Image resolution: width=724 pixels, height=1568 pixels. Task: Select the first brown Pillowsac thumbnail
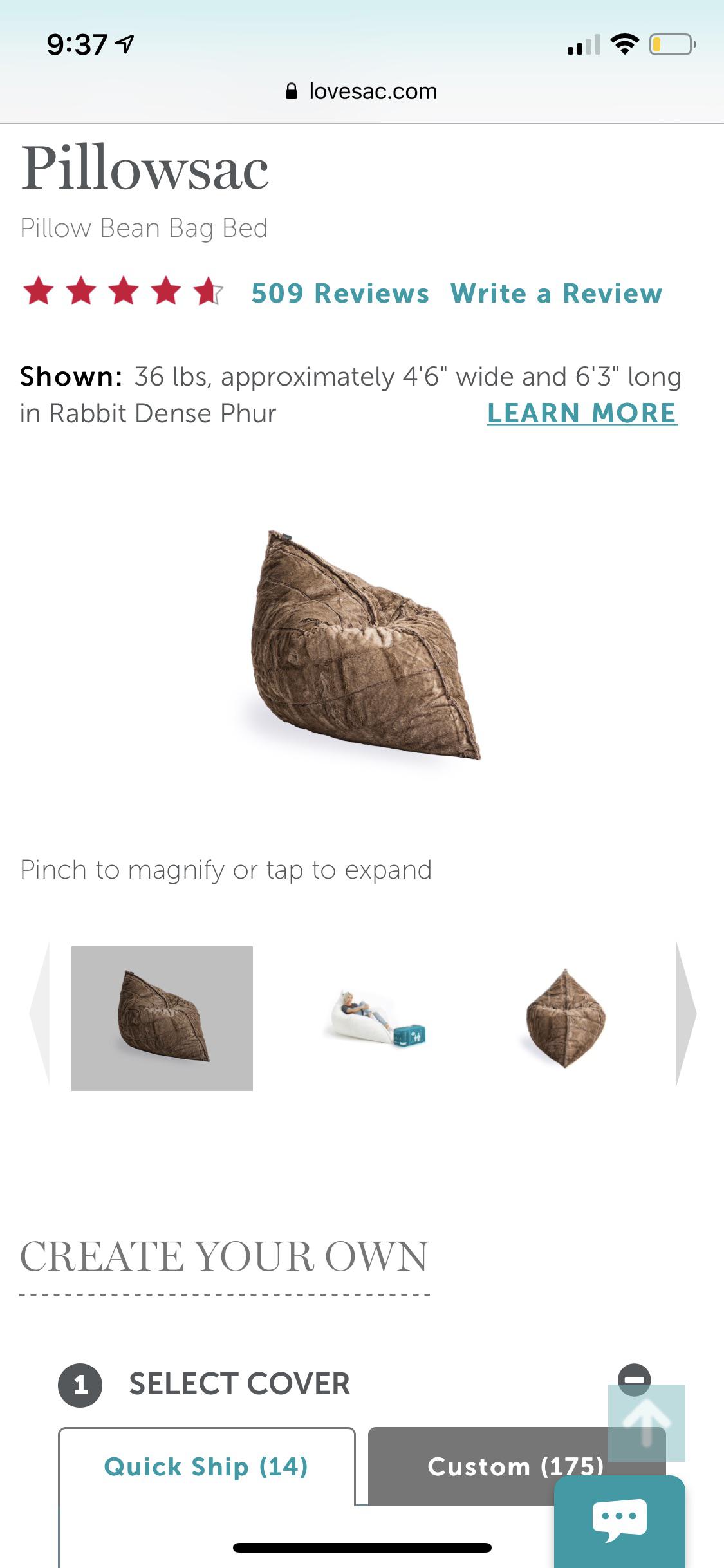(162, 1018)
